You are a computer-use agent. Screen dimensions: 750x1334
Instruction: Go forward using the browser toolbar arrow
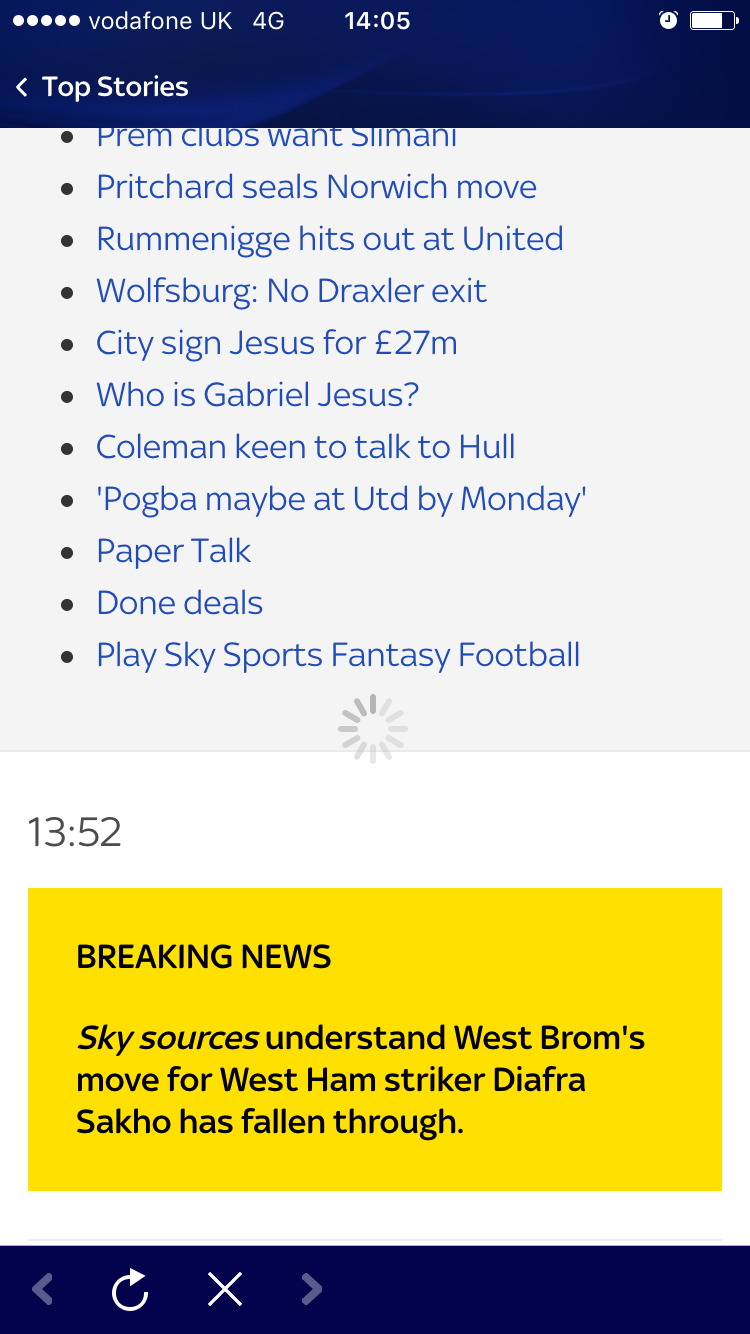pos(312,1290)
